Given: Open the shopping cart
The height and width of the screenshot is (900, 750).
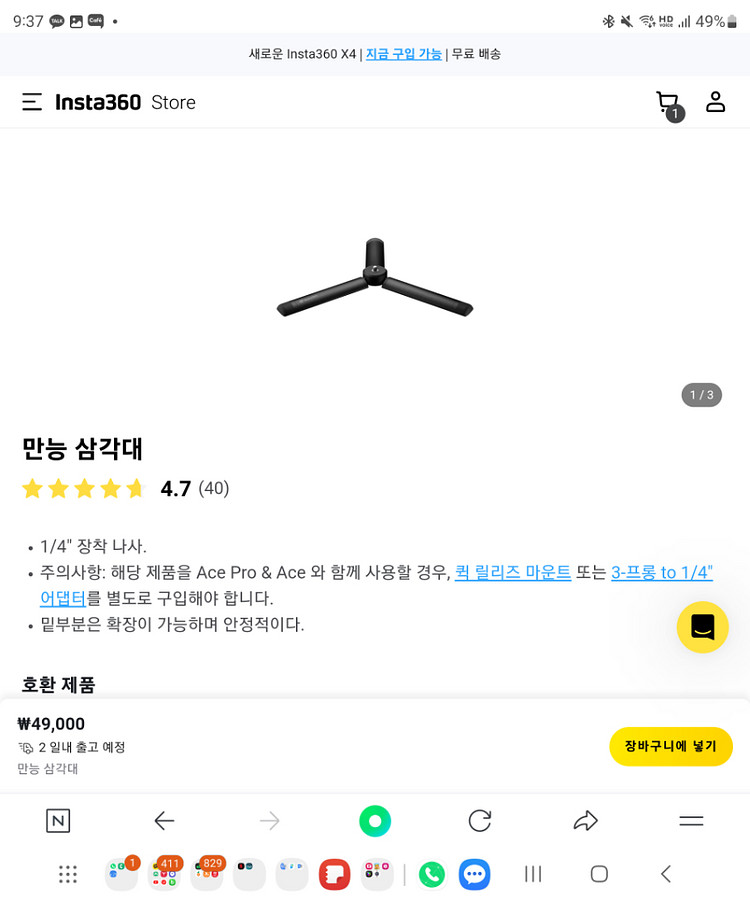Looking at the screenshot, I should 668,104.
